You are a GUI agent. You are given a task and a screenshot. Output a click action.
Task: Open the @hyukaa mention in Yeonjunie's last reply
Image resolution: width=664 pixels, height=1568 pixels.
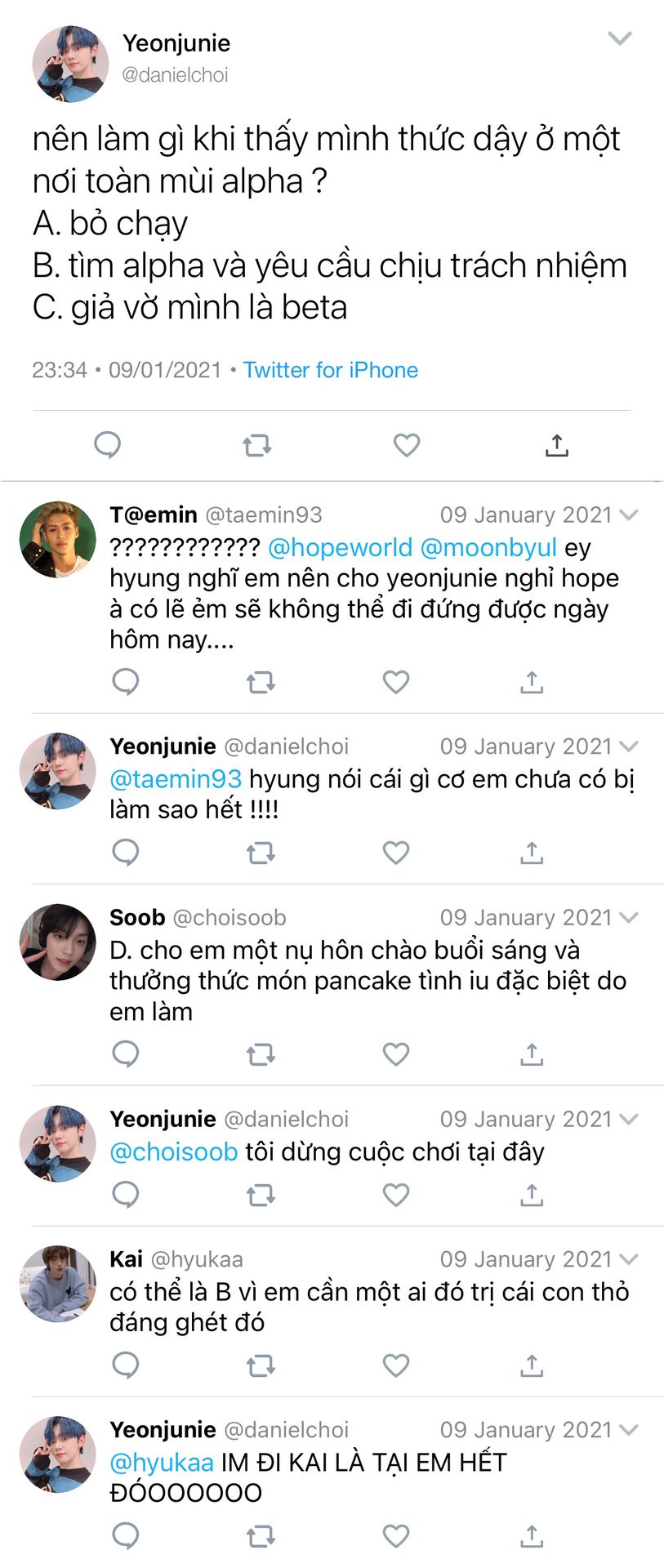coord(162,1462)
